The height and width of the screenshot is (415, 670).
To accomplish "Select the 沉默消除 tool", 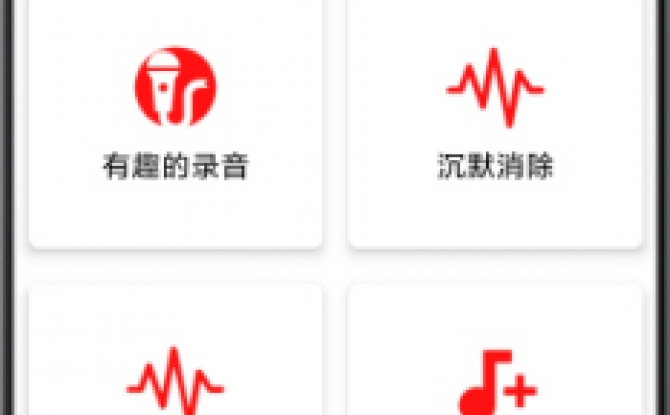I will (x=495, y=120).
